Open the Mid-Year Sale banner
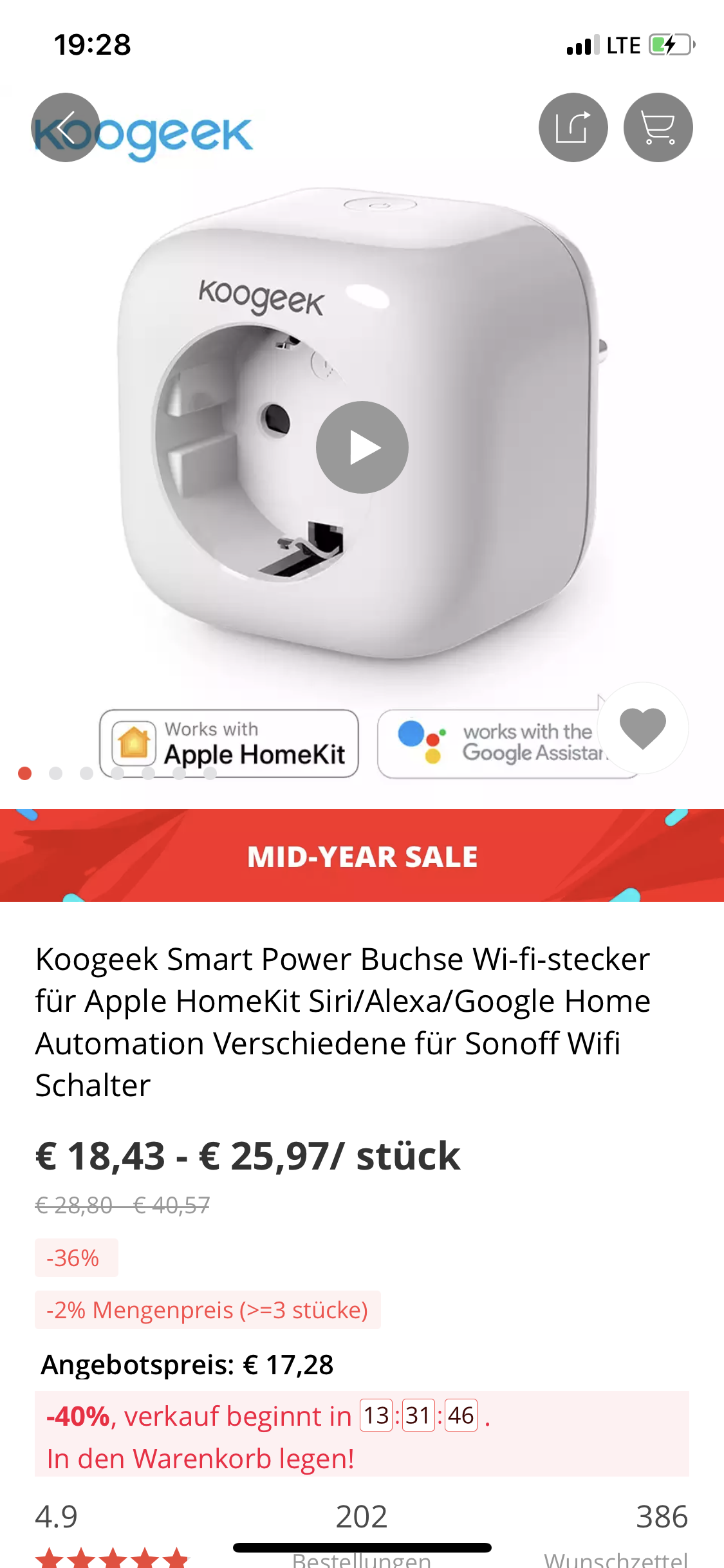The image size is (724, 1568). (362, 855)
